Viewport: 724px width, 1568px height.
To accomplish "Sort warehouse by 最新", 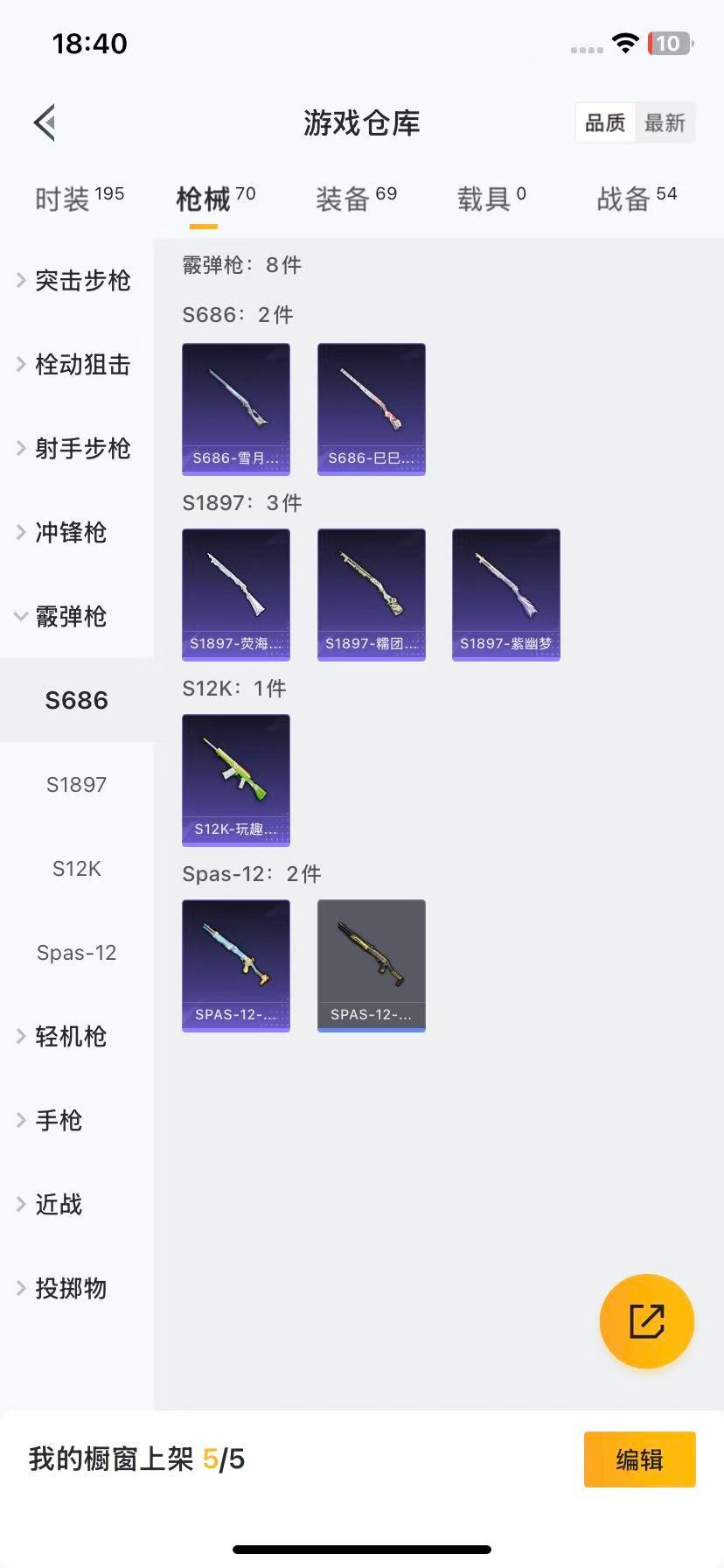I will 665,122.
